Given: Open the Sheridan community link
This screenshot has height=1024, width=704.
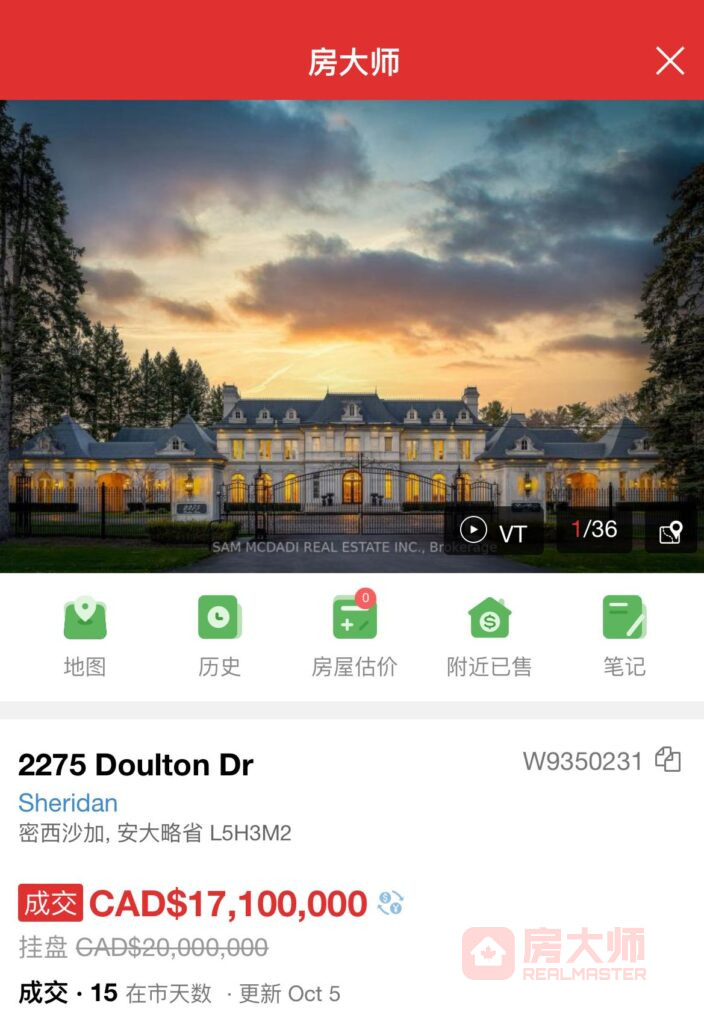Looking at the screenshot, I should pos(68,803).
